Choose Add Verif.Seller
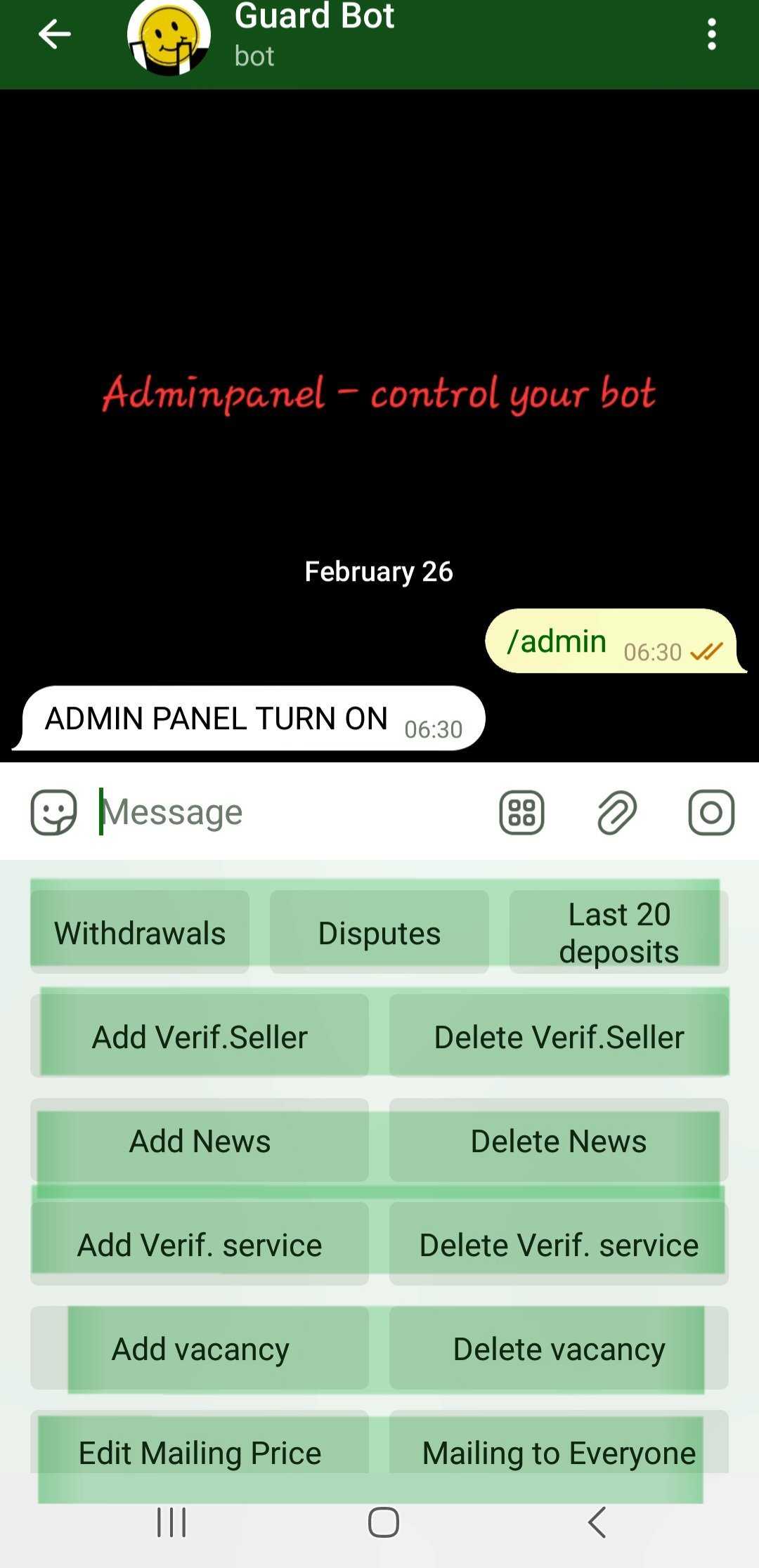Viewport: 759px width, 1568px height. tap(200, 1036)
